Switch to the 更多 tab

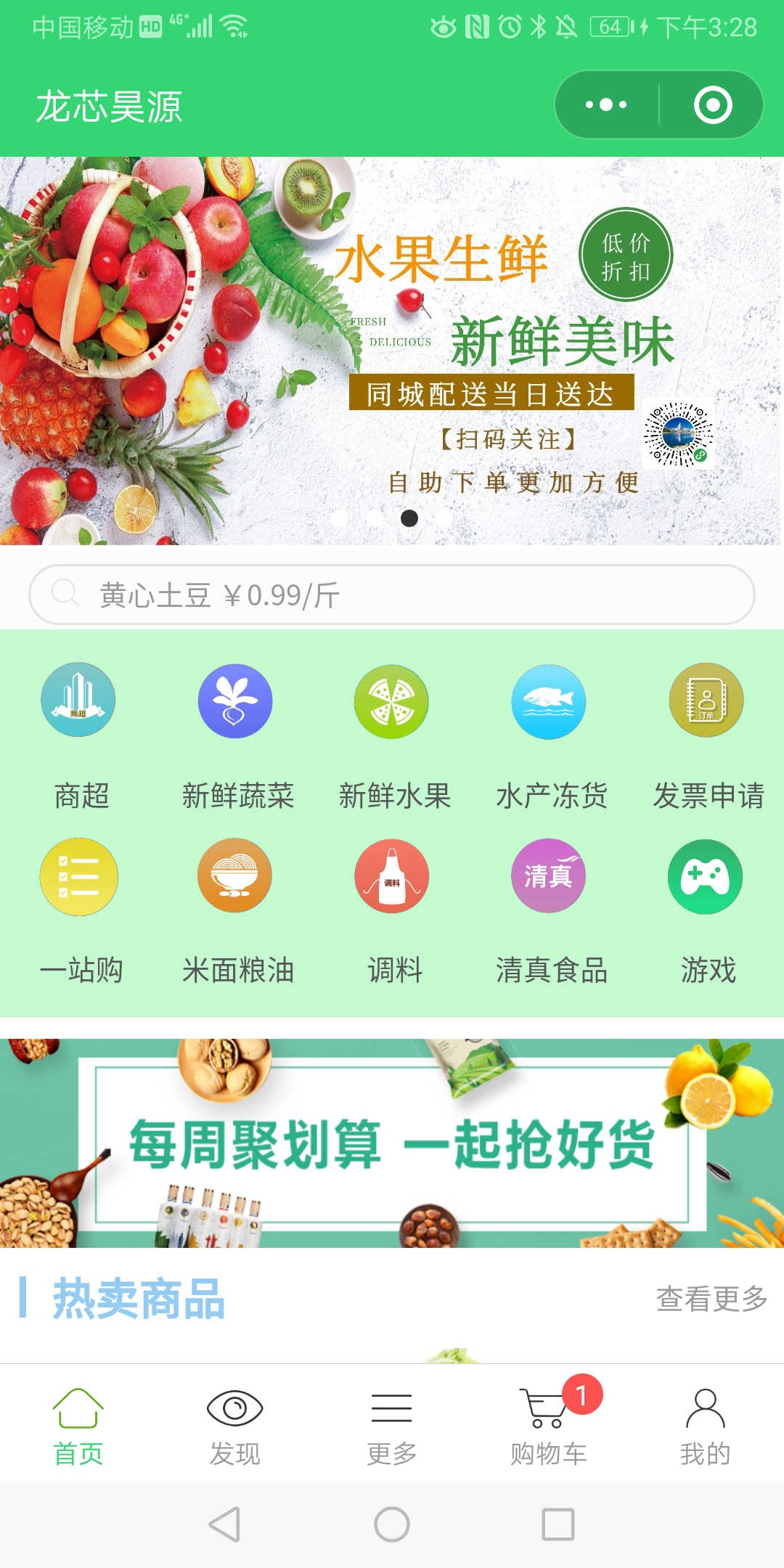392,1426
